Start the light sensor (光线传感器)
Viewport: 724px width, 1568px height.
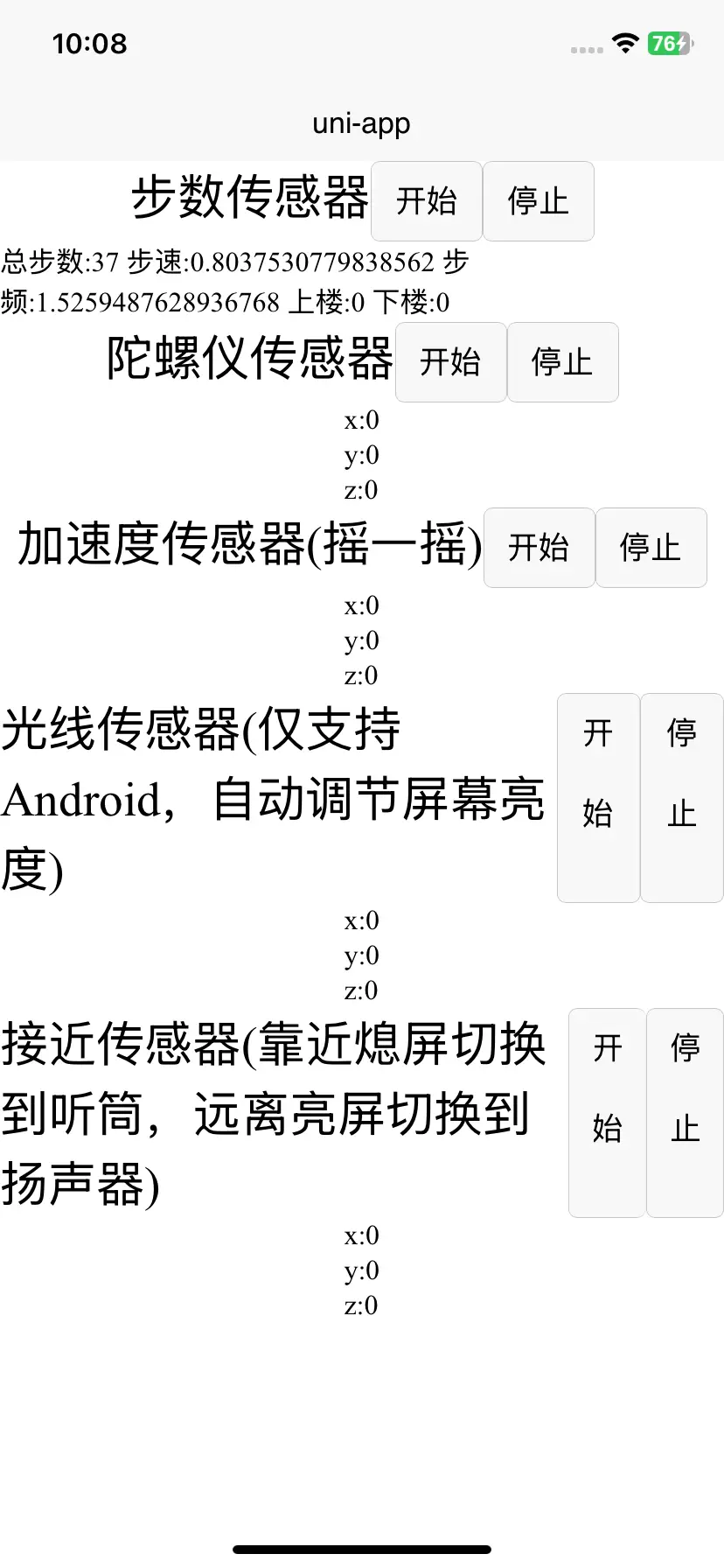598,798
